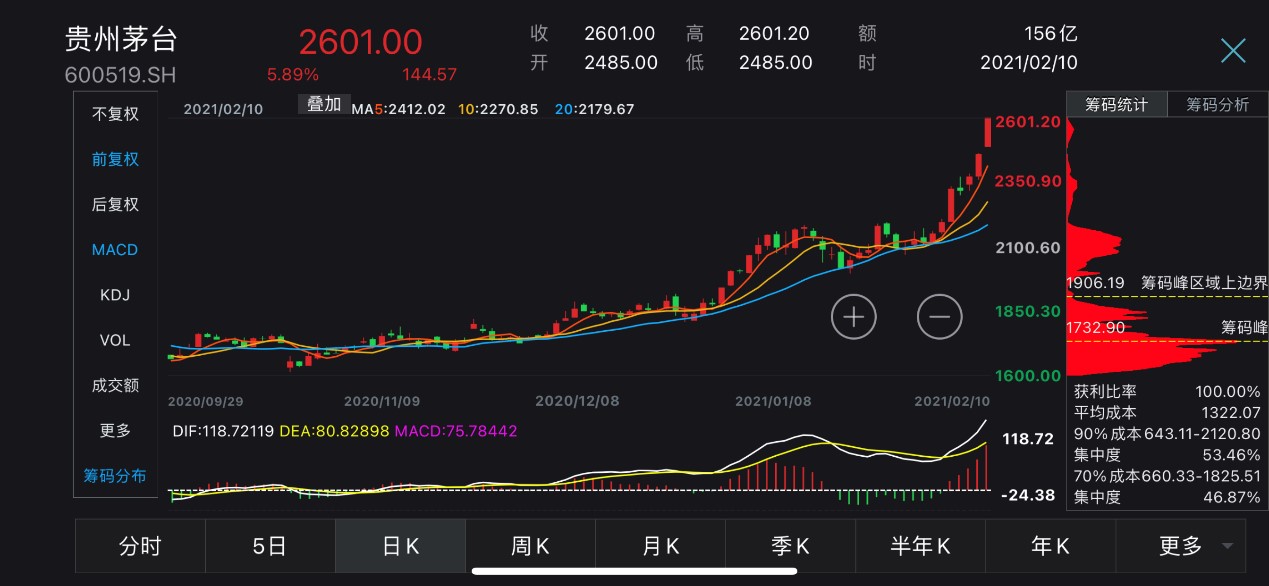Switch to 筹码分析 tab
The width and height of the screenshot is (1269, 586).
[x=1217, y=105]
